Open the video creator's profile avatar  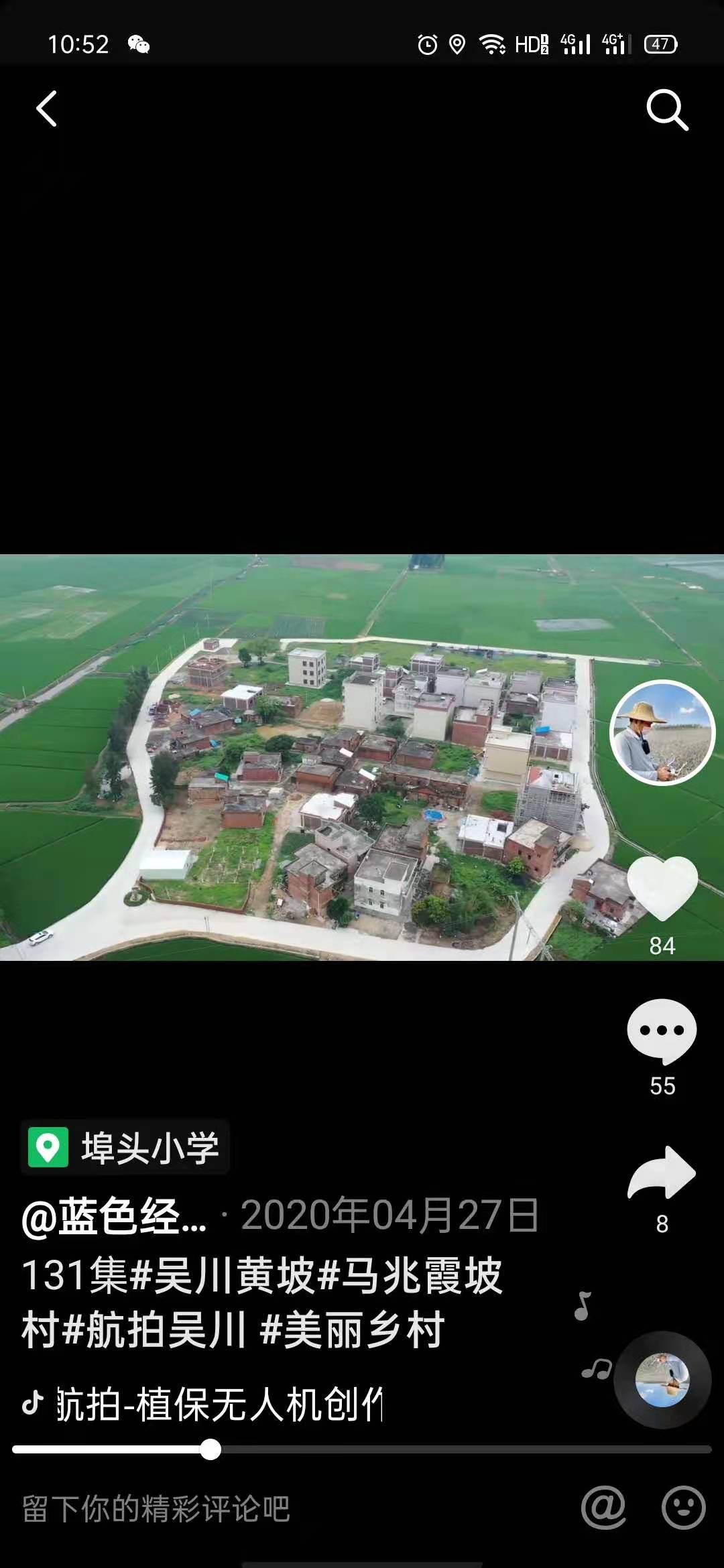[662, 732]
